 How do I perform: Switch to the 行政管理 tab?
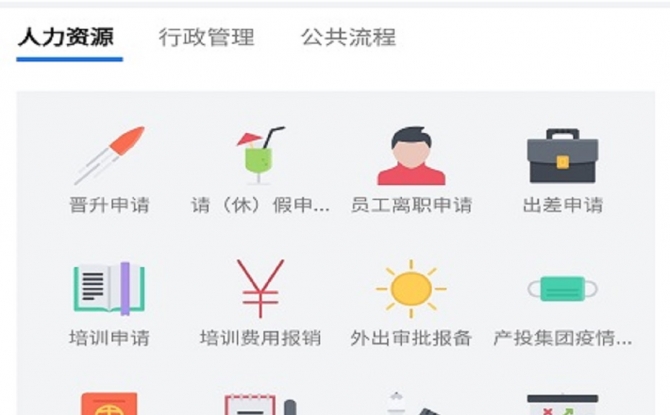coord(207,38)
